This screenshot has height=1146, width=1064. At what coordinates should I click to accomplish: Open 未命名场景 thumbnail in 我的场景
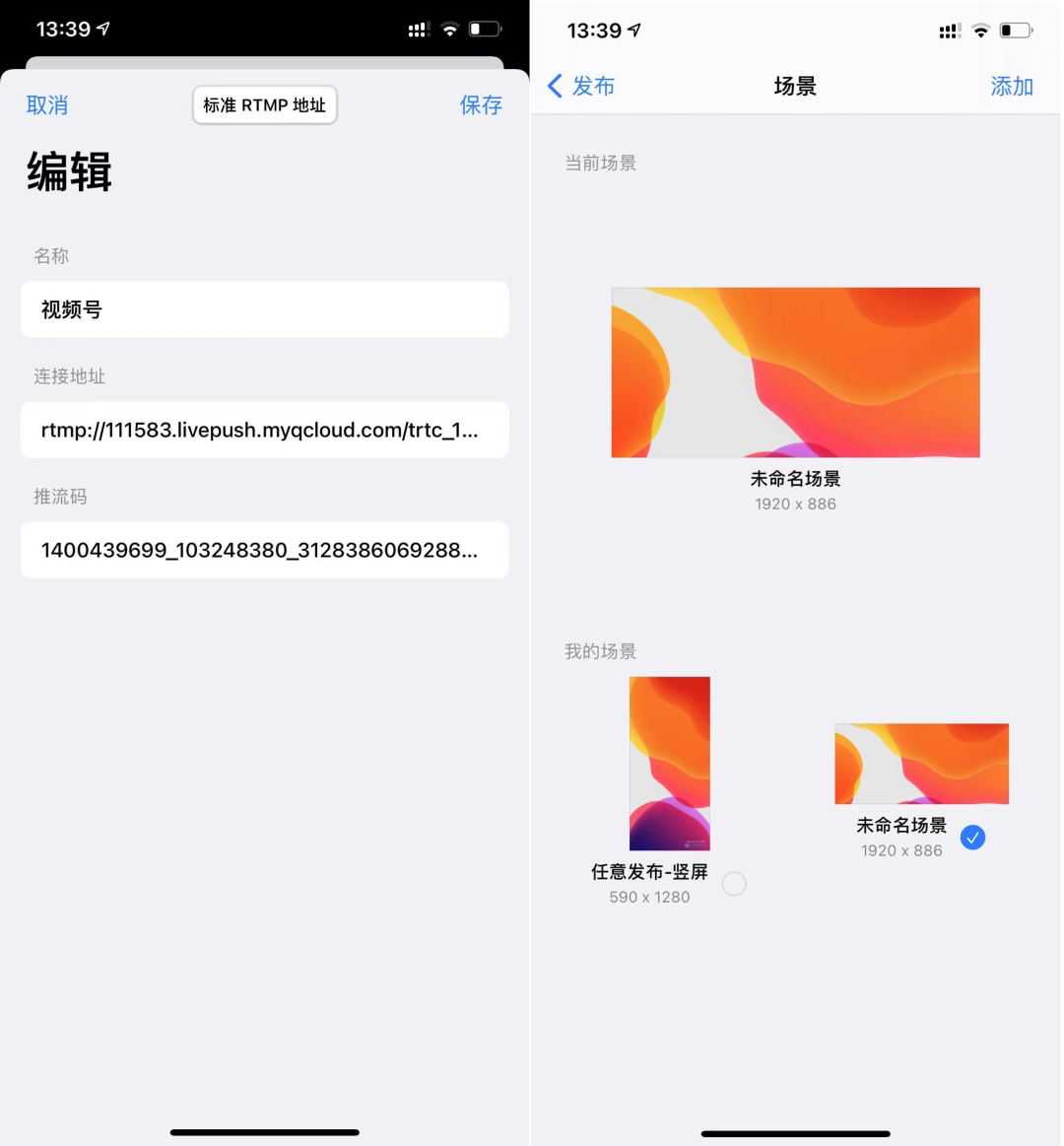click(x=921, y=764)
